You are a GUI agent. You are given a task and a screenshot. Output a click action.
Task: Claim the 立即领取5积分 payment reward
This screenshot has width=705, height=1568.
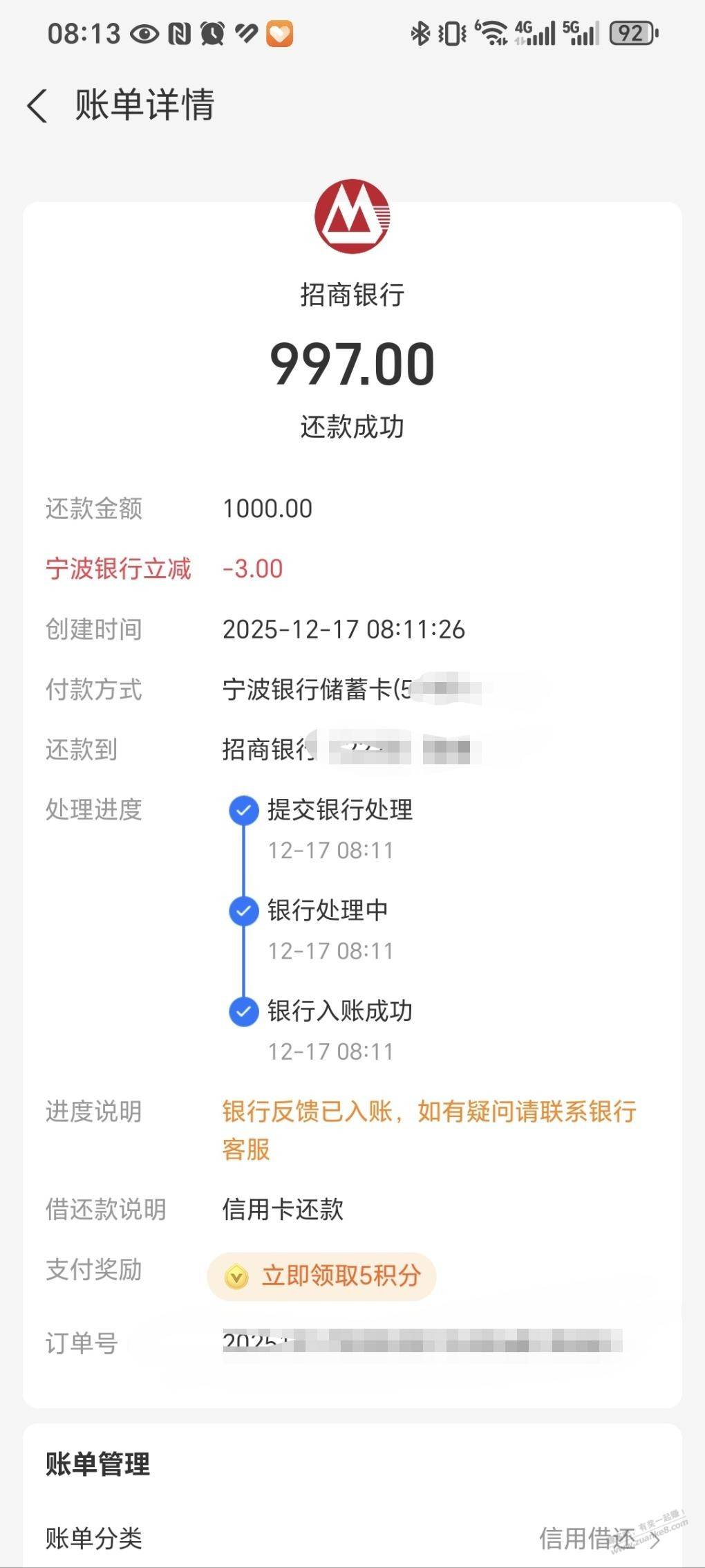[322, 1276]
